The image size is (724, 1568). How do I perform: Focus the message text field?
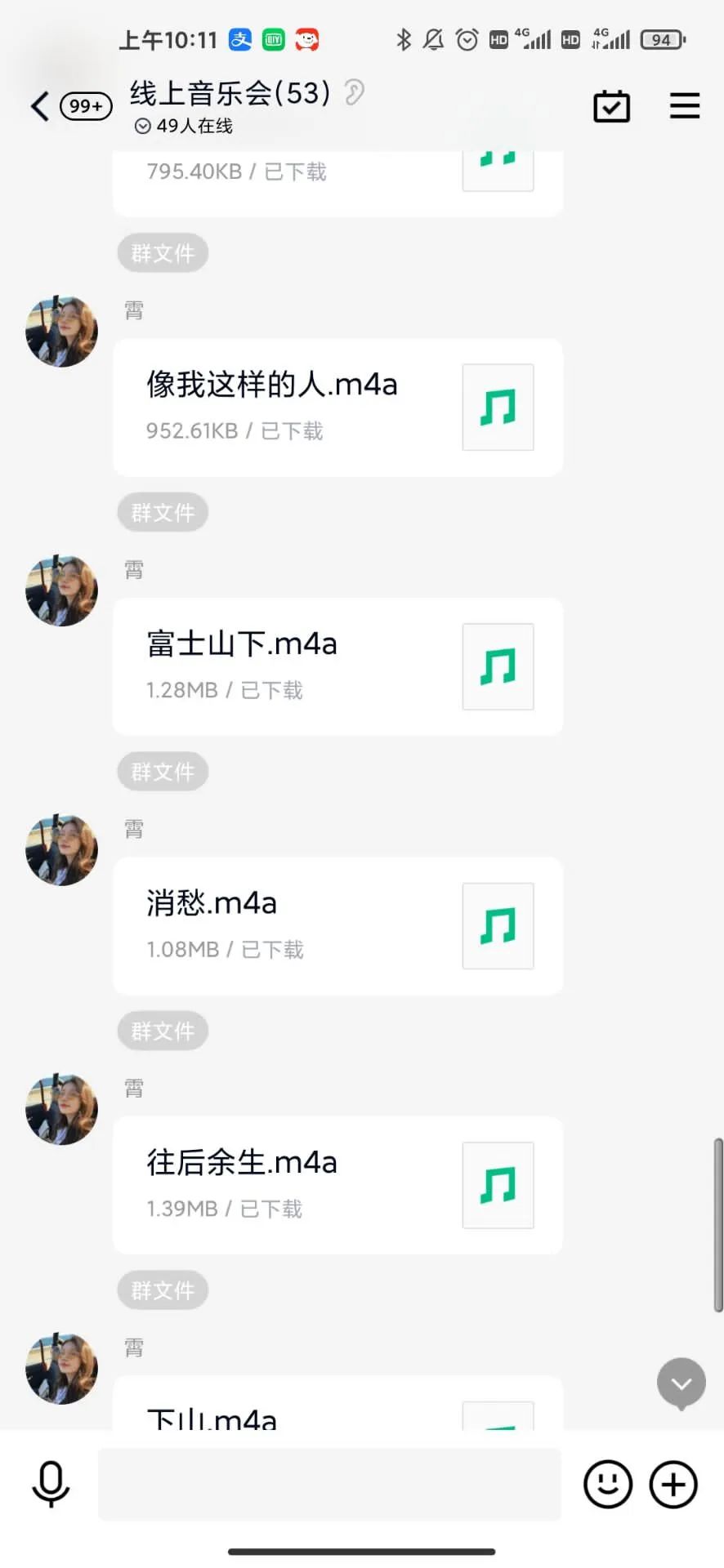(x=329, y=1484)
